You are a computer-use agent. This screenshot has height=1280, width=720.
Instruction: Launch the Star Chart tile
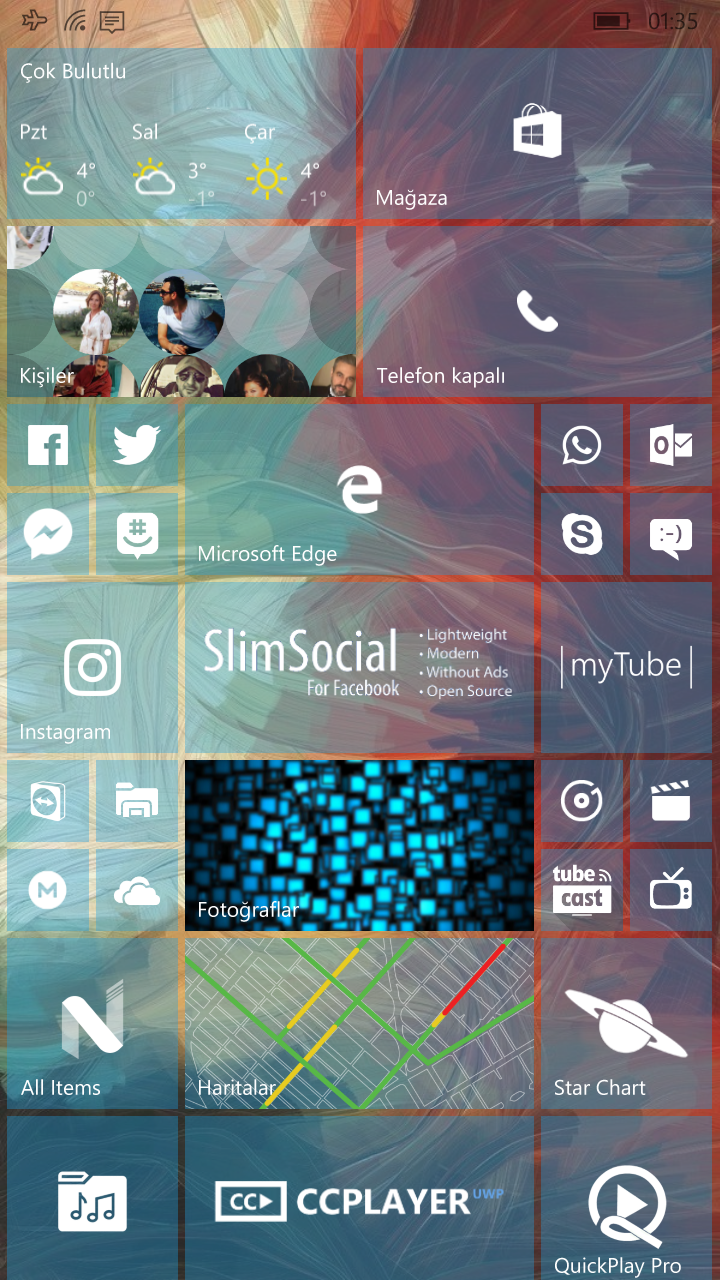(x=626, y=1023)
